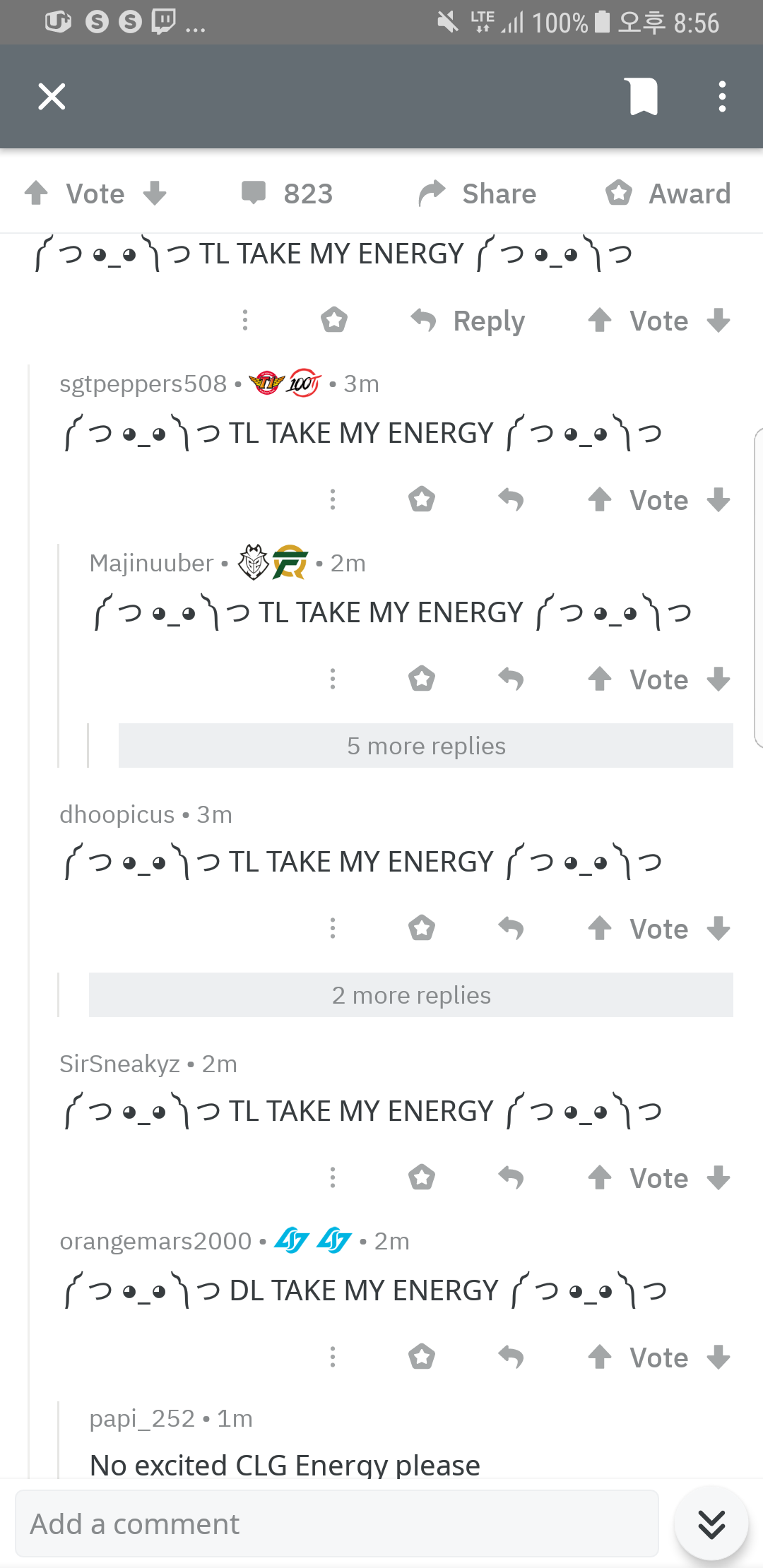Reply to dhoopicus's comment

tap(511, 928)
